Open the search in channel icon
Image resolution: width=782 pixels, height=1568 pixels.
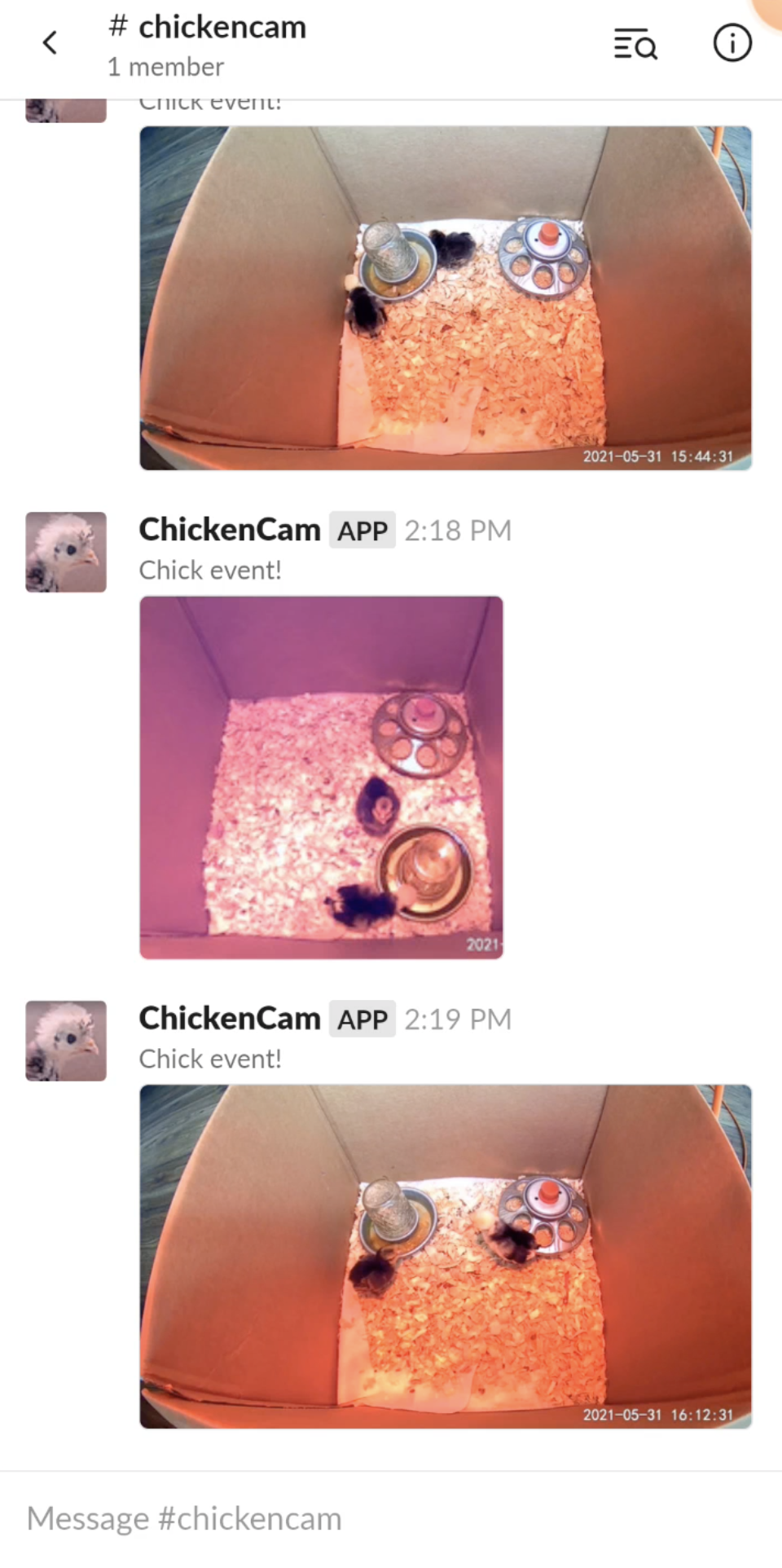[635, 44]
